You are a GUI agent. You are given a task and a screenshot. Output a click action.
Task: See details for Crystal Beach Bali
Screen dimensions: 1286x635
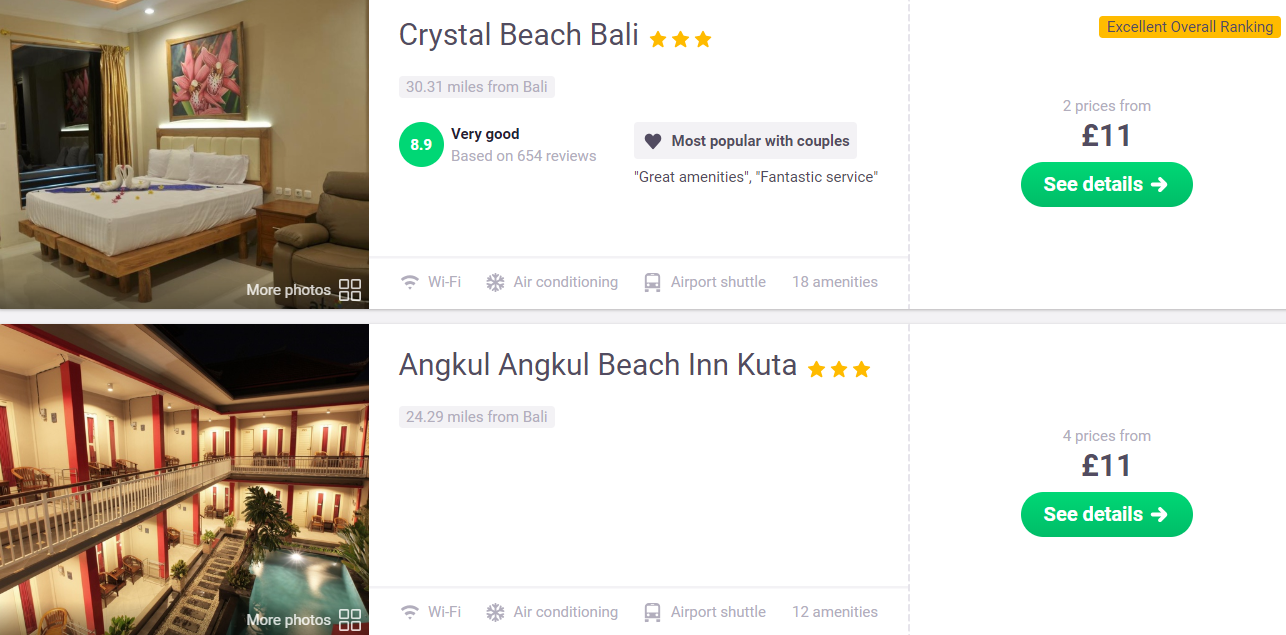pyautogui.click(x=1106, y=185)
